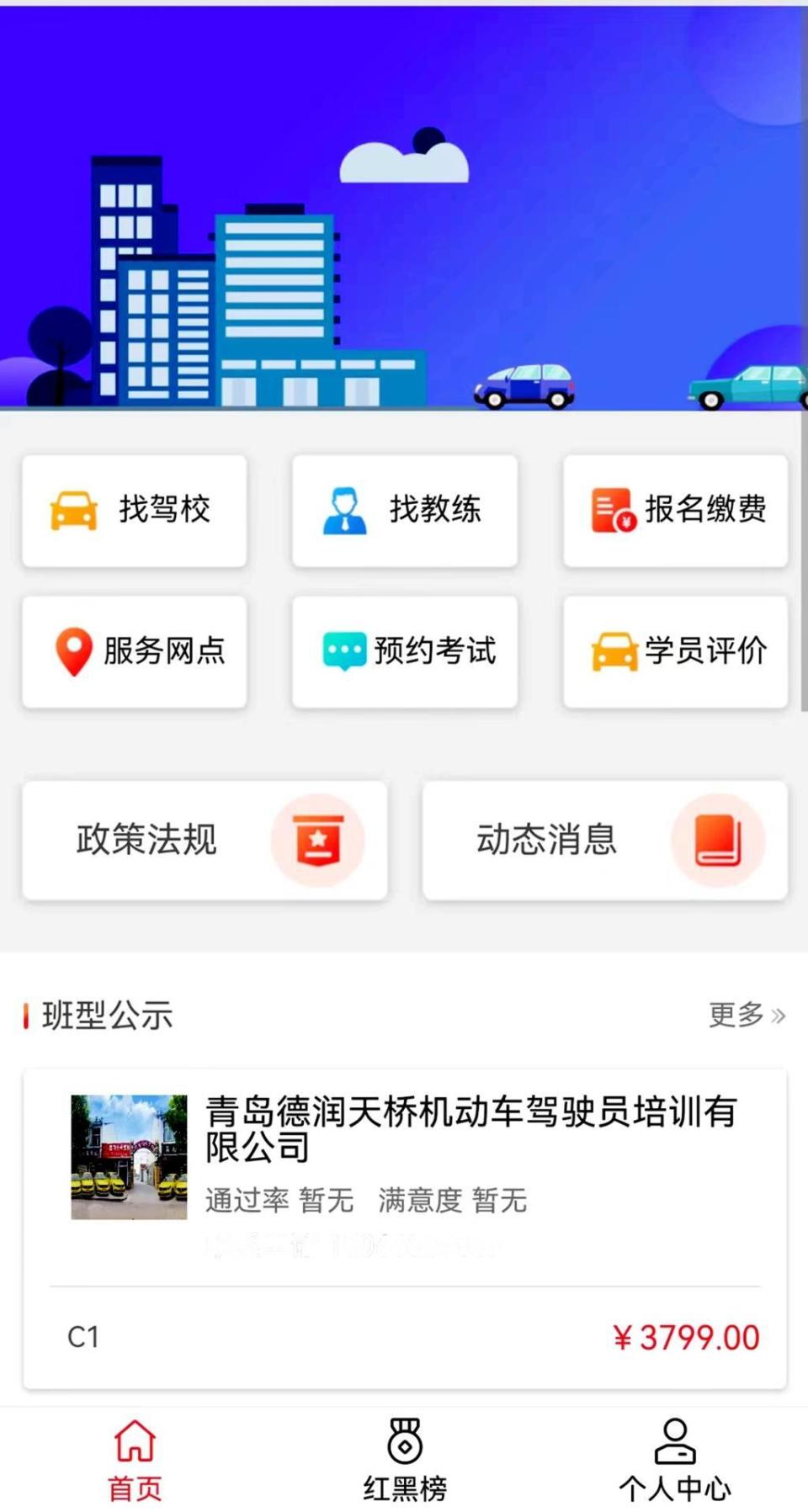Go to the 个人中心 tab
808x1512 pixels.
tap(674, 1459)
